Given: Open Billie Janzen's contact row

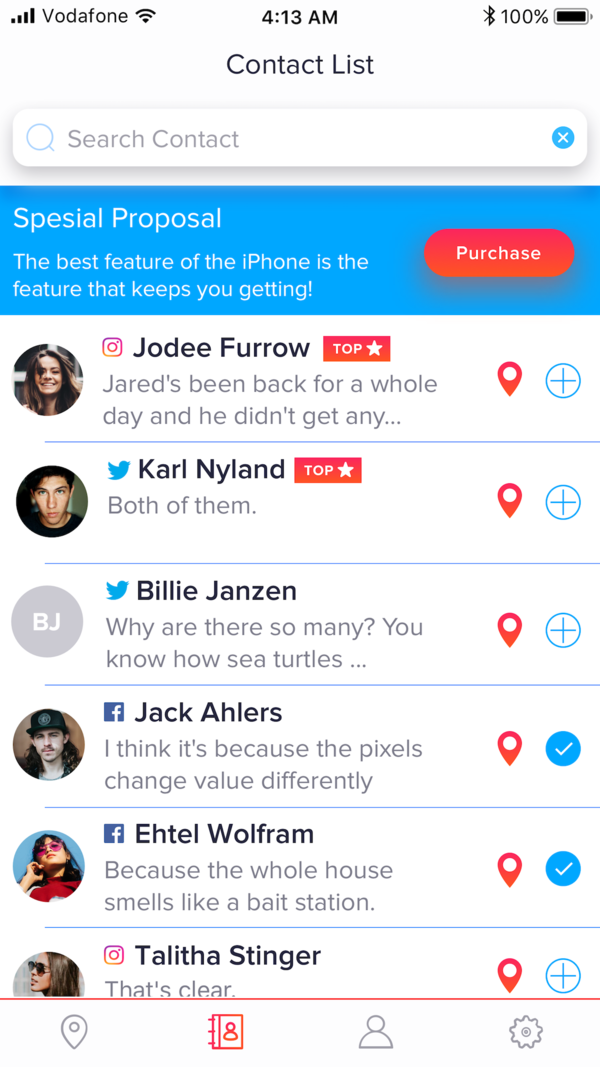Looking at the screenshot, I should [300, 625].
